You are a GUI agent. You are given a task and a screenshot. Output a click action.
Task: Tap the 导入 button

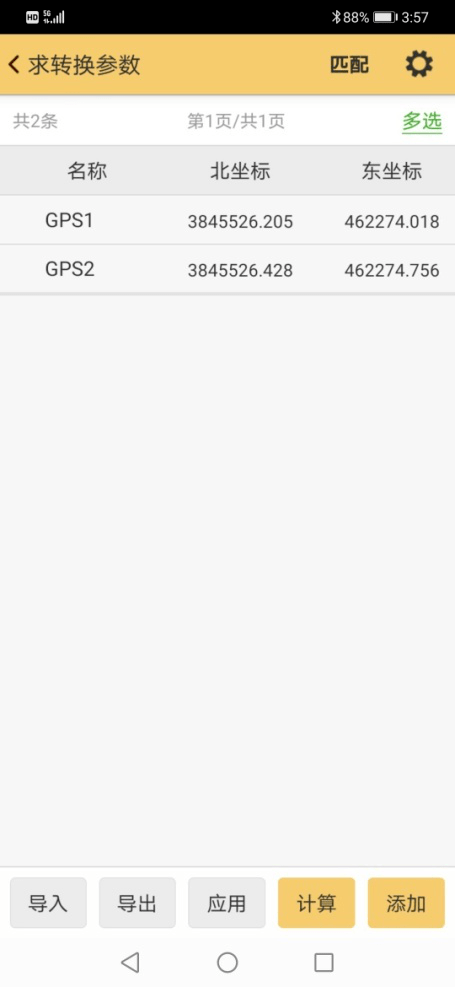(48, 903)
